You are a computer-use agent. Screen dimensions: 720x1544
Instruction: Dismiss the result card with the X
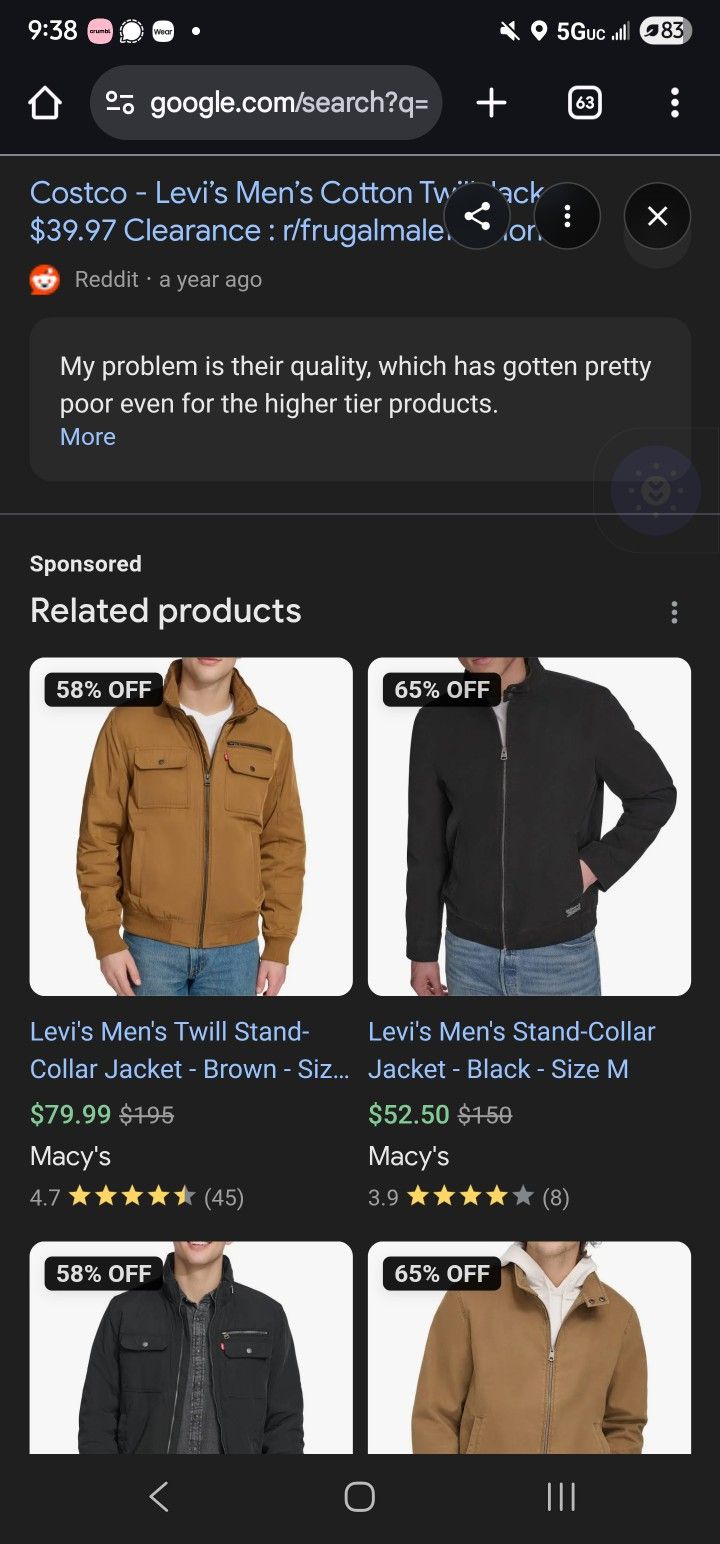(657, 216)
